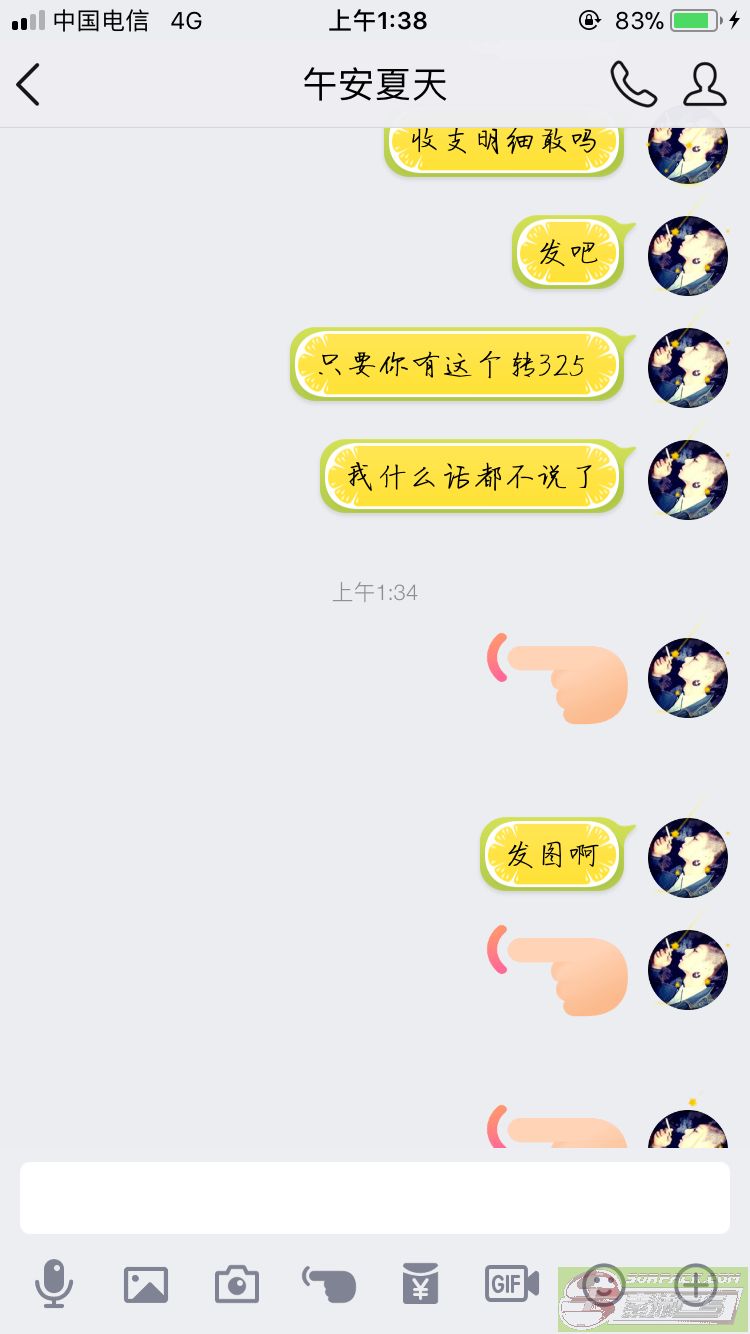This screenshot has height=1334, width=750.
Task: Tap the avatar beside the 发图啊 message
Action: [688, 857]
